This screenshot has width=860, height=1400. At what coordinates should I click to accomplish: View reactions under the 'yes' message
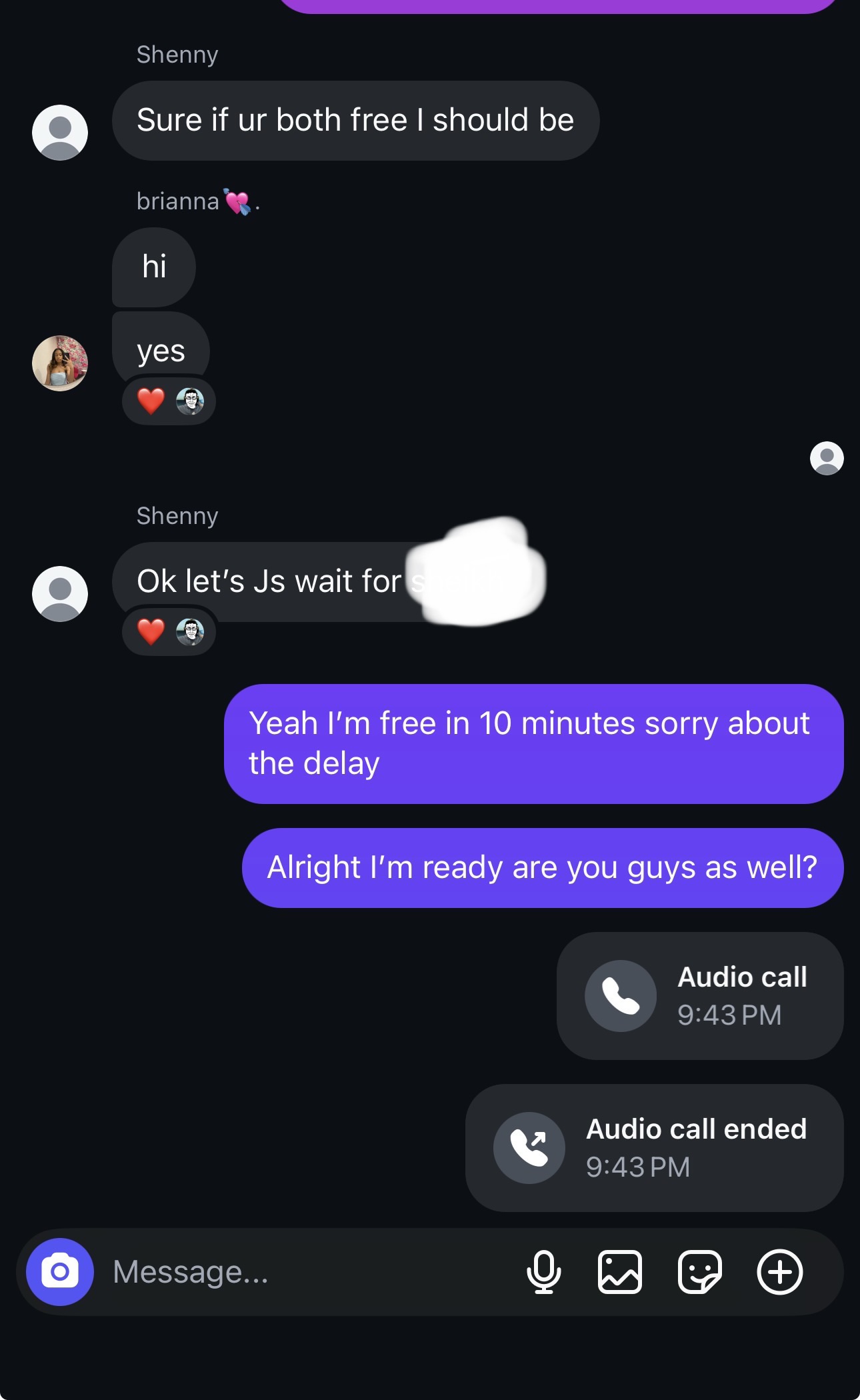[x=169, y=401]
